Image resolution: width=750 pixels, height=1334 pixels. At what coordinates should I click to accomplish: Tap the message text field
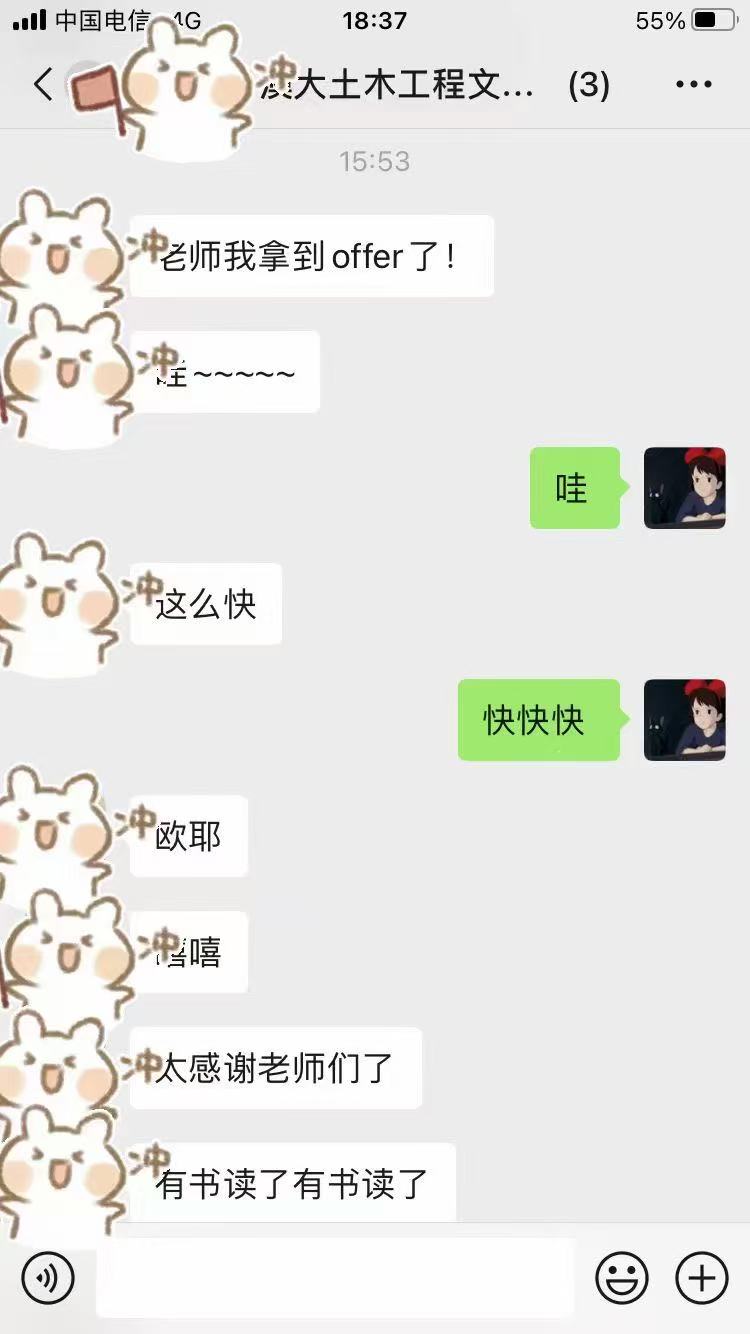(x=334, y=1277)
